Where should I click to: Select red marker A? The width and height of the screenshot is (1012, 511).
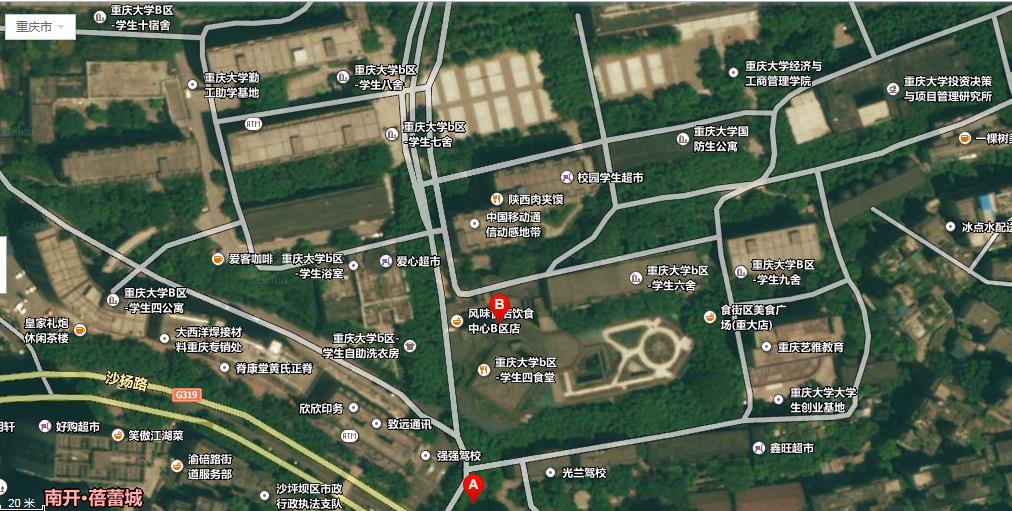[474, 487]
